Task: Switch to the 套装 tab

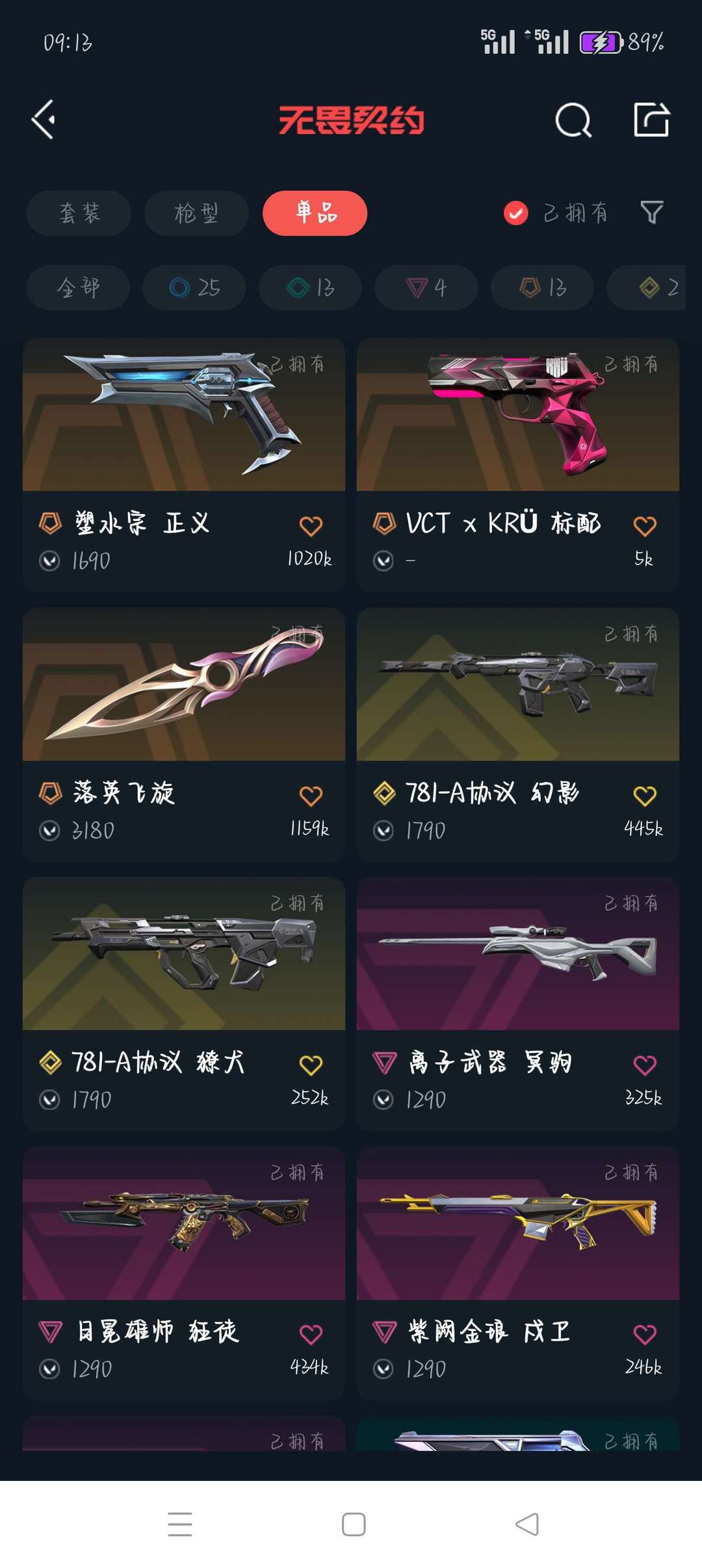Action: coord(78,213)
